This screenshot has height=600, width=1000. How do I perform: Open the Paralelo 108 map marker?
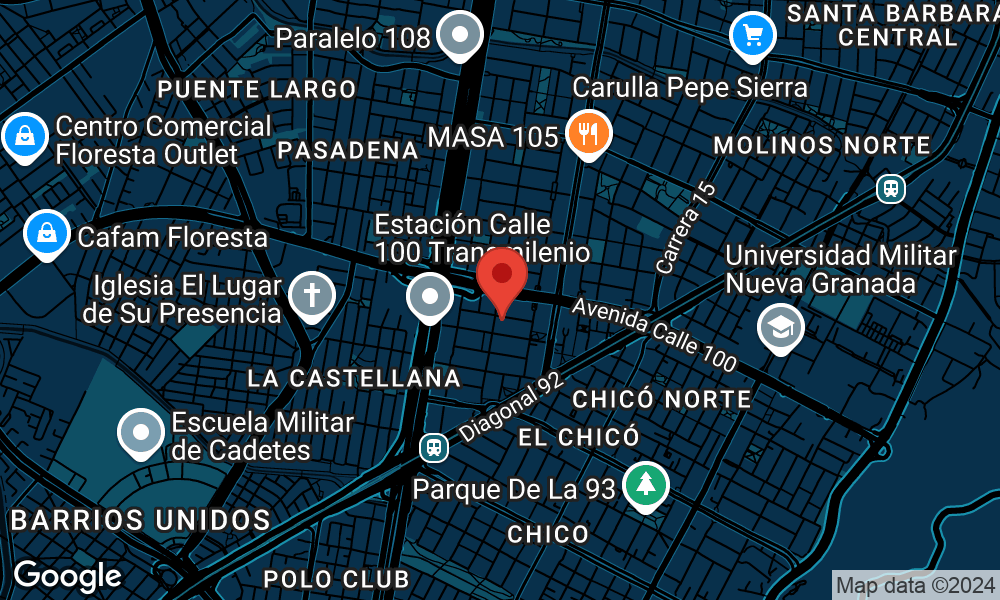point(459,36)
